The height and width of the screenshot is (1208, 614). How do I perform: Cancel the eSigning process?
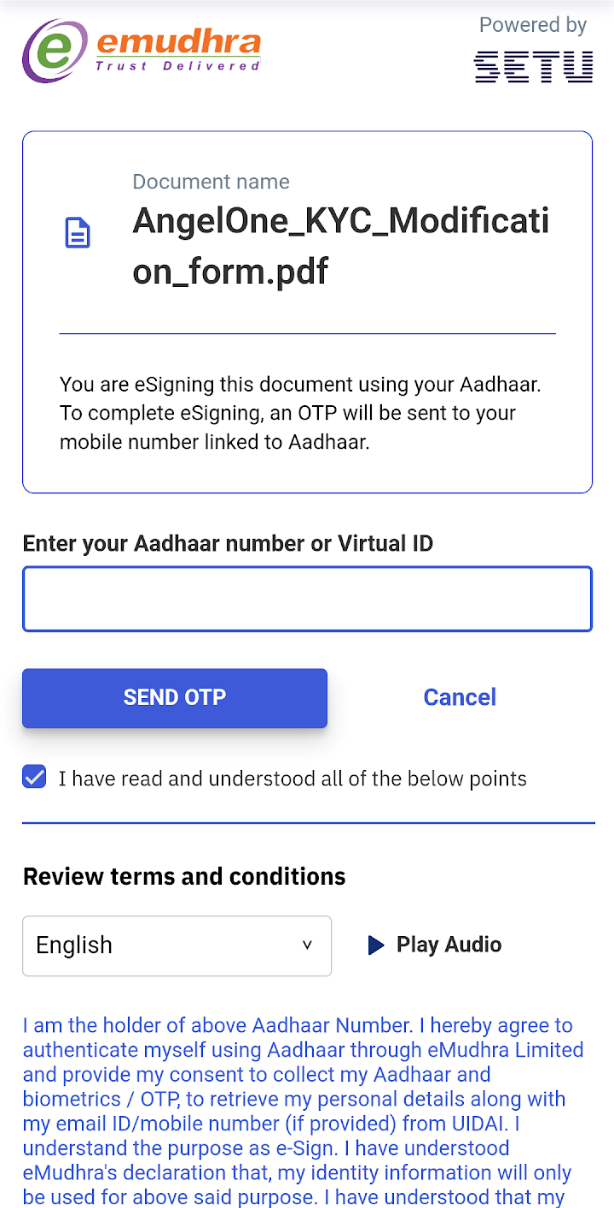459,697
